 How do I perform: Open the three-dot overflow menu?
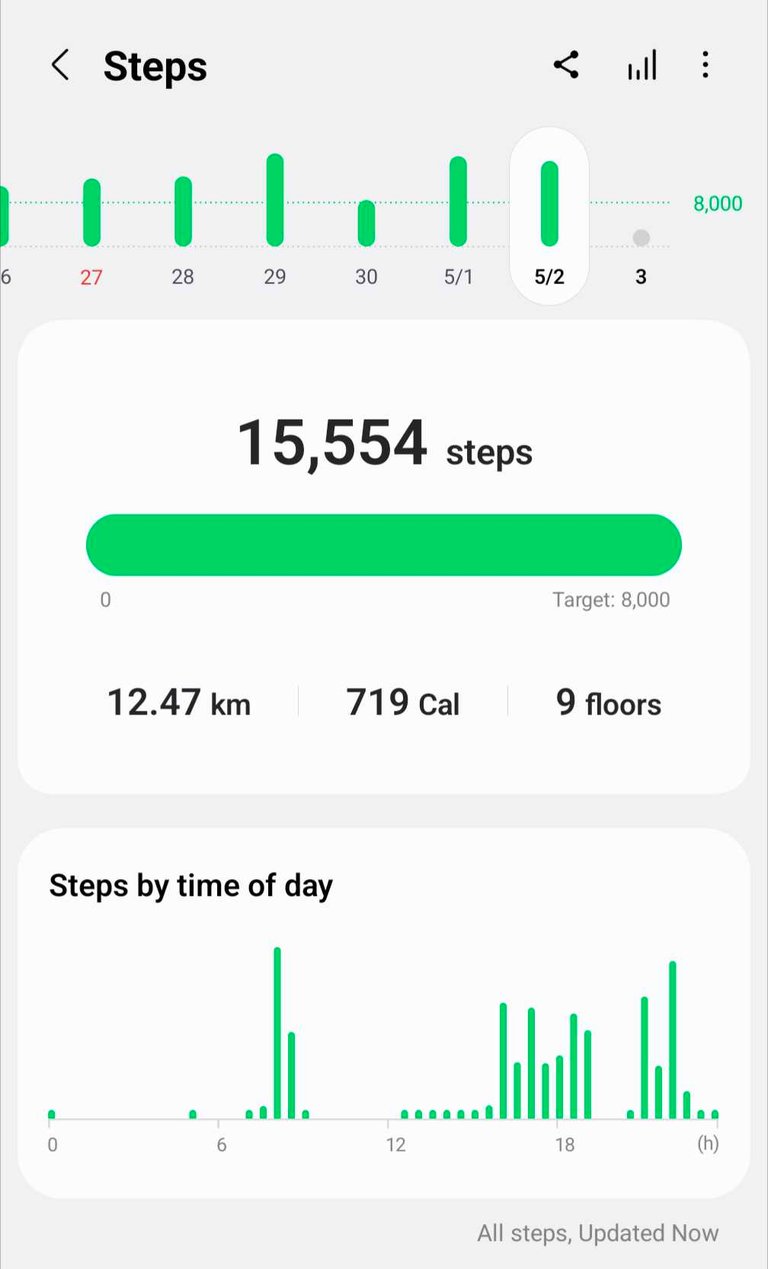pos(705,66)
